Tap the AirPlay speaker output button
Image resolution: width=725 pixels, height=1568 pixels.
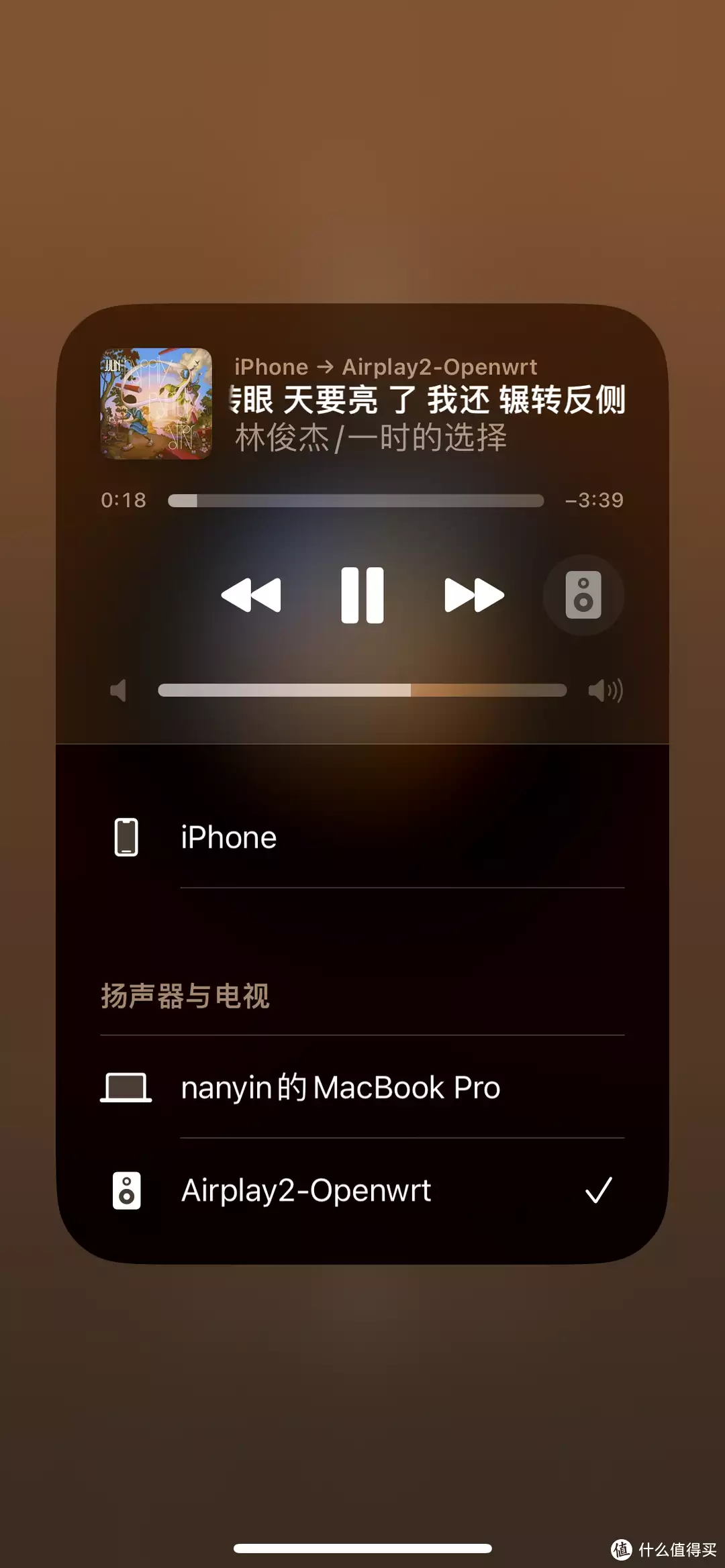[x=583, y=595]
